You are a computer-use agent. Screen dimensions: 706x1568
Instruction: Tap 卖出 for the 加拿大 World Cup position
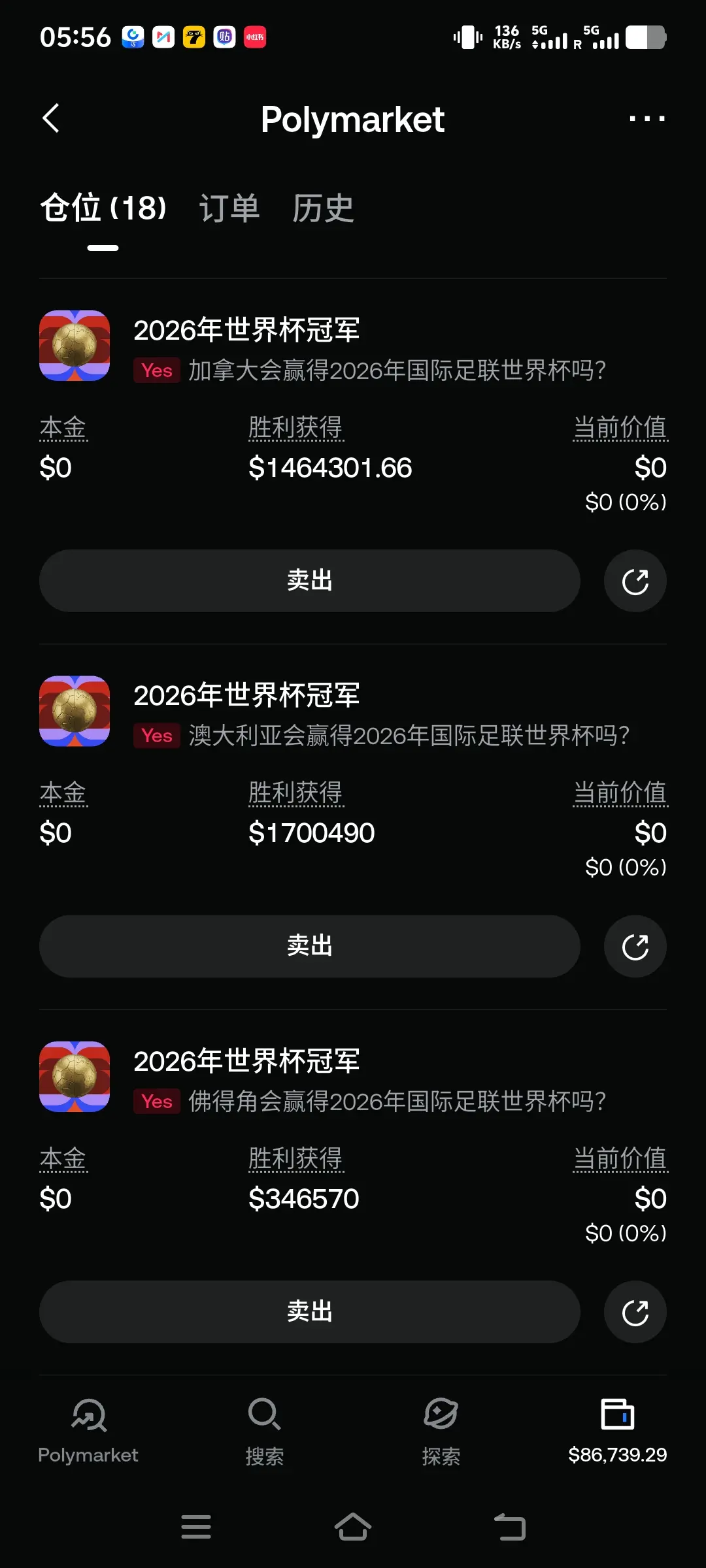[310, 580]
